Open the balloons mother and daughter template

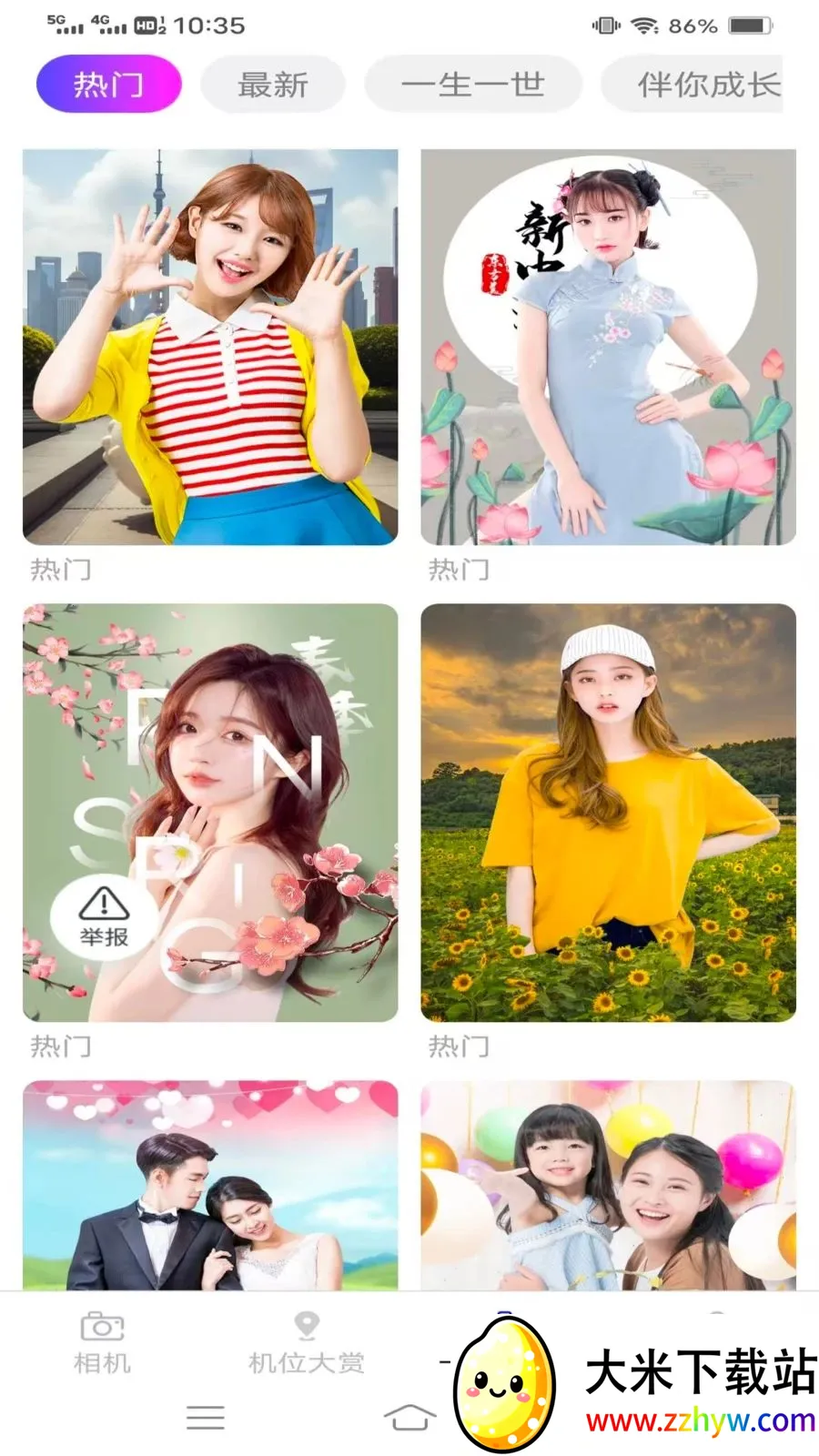[608, 1185]
